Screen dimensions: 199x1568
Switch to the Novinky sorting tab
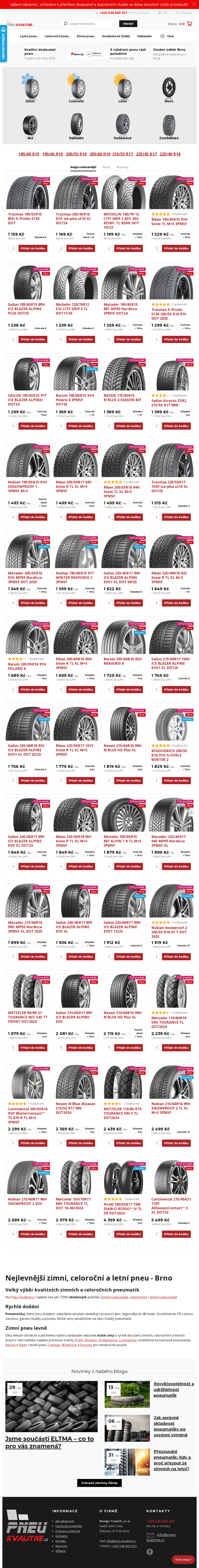(122, 167)
